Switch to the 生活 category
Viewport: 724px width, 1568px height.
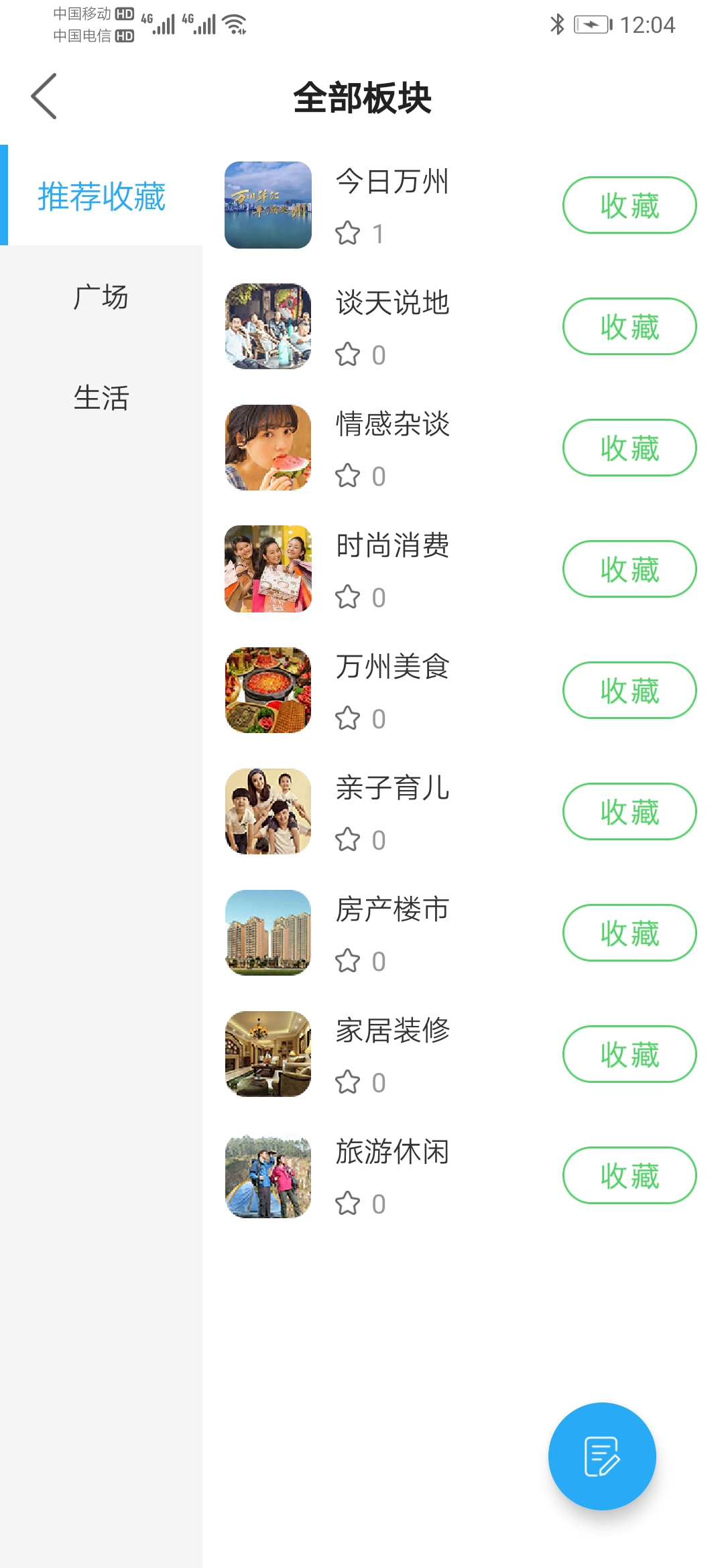[101, 397]
